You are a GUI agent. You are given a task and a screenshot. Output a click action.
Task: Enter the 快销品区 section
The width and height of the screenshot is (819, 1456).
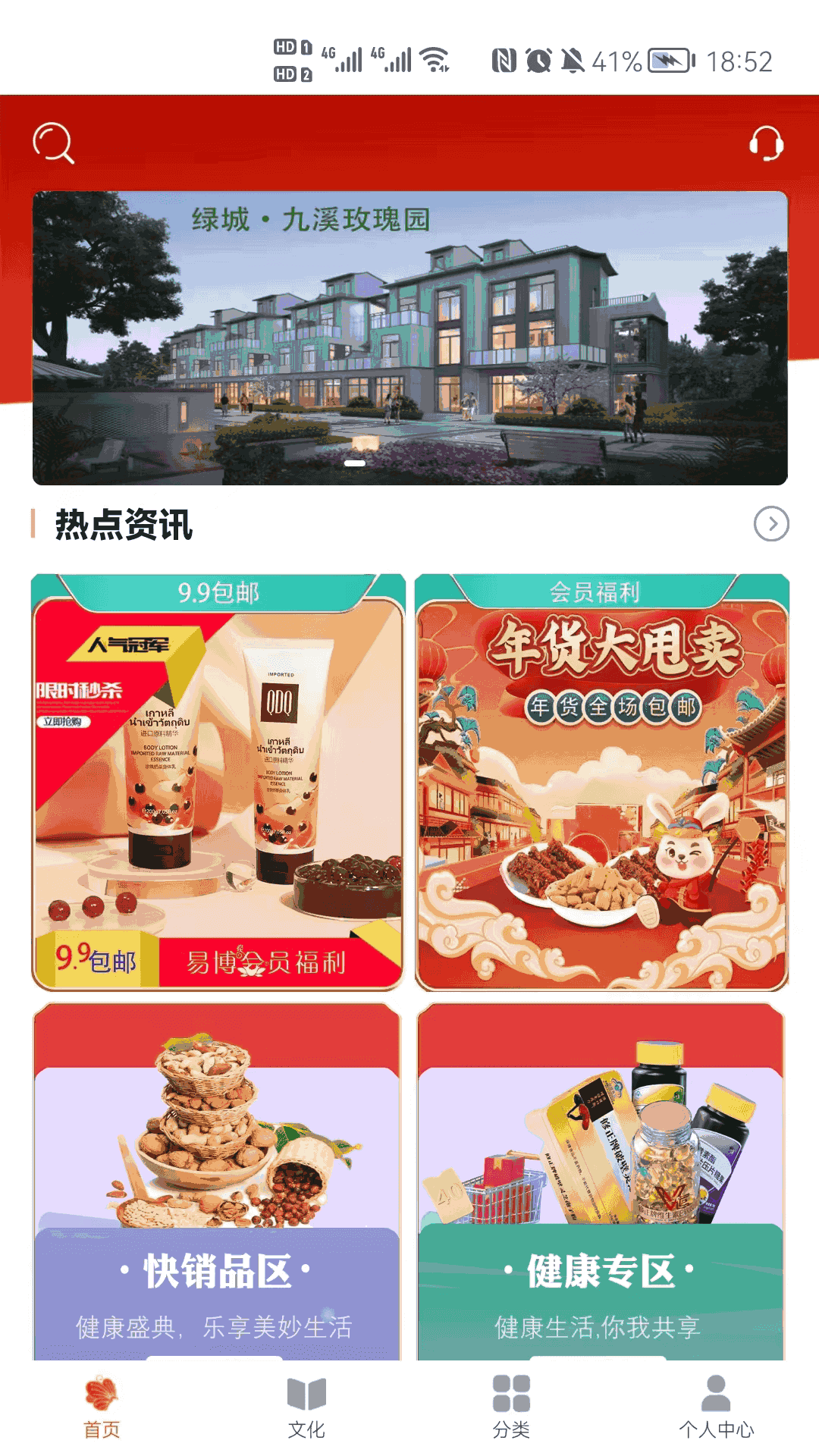(217, 1183)
